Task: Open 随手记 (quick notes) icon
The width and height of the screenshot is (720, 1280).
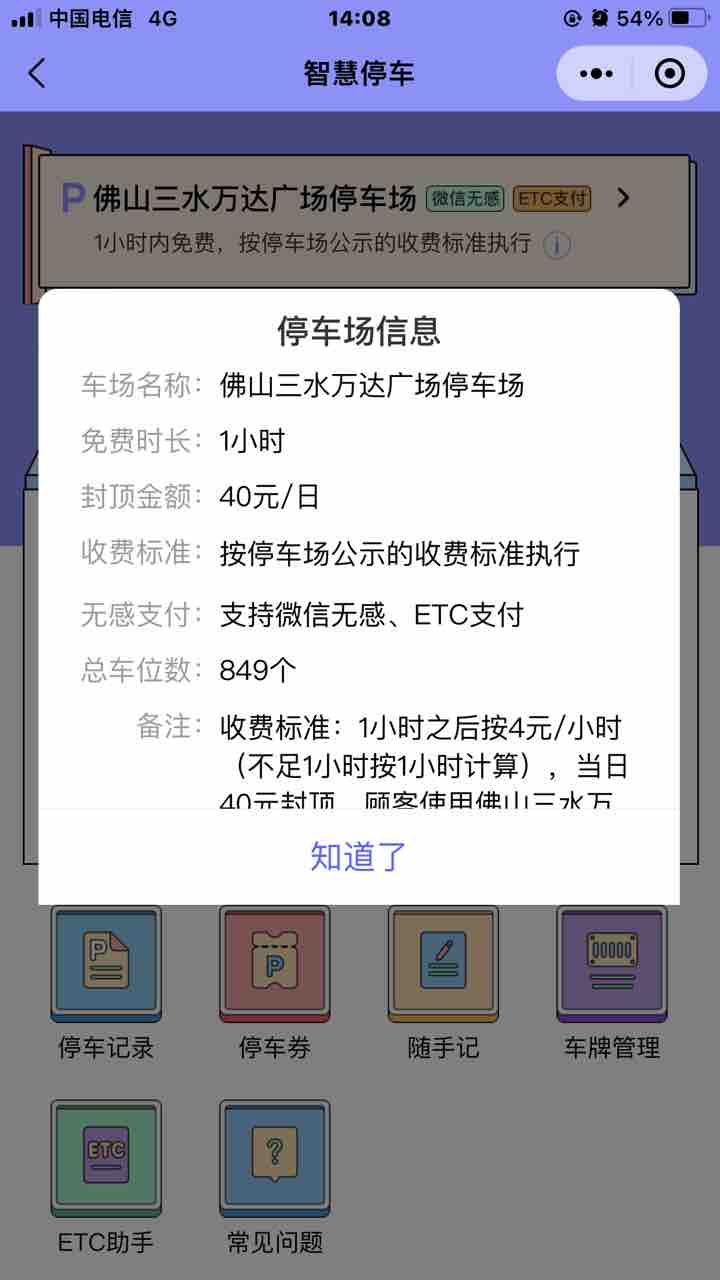Action: click(x=443, y=962)
